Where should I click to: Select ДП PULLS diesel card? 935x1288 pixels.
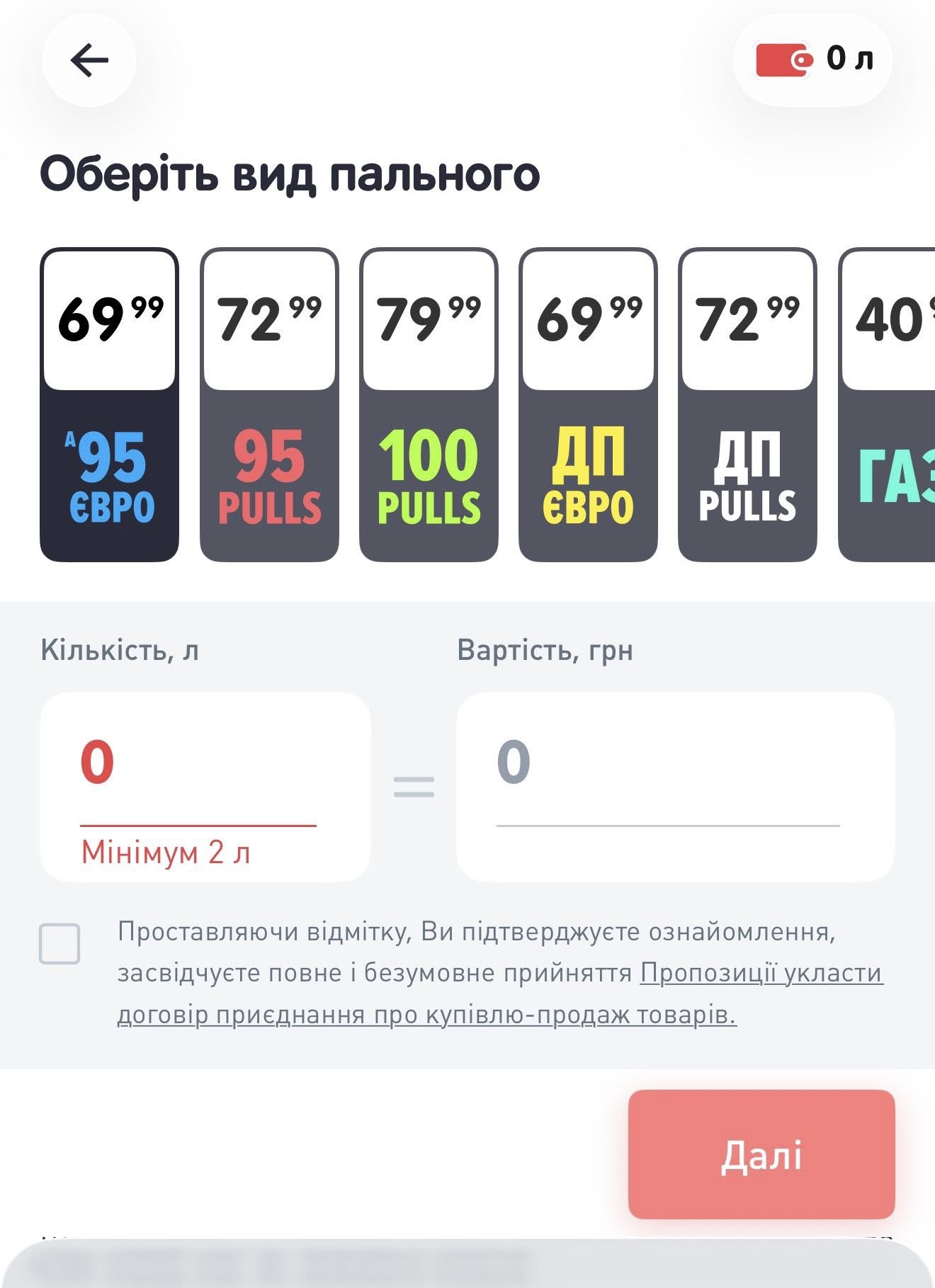pos(747,405)
